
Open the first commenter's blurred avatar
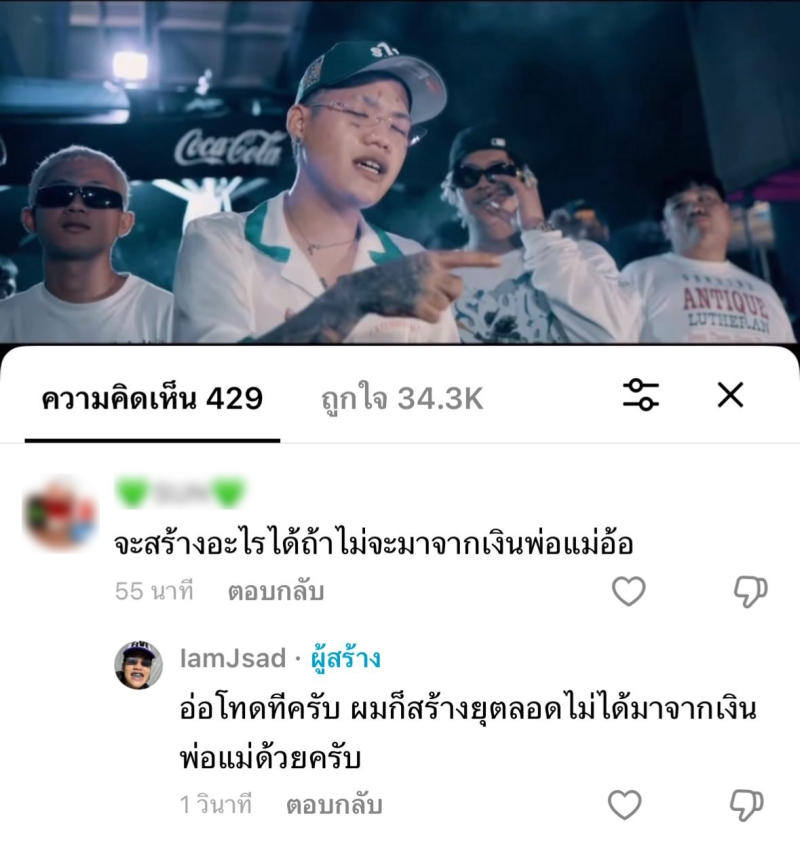(60, 513)
